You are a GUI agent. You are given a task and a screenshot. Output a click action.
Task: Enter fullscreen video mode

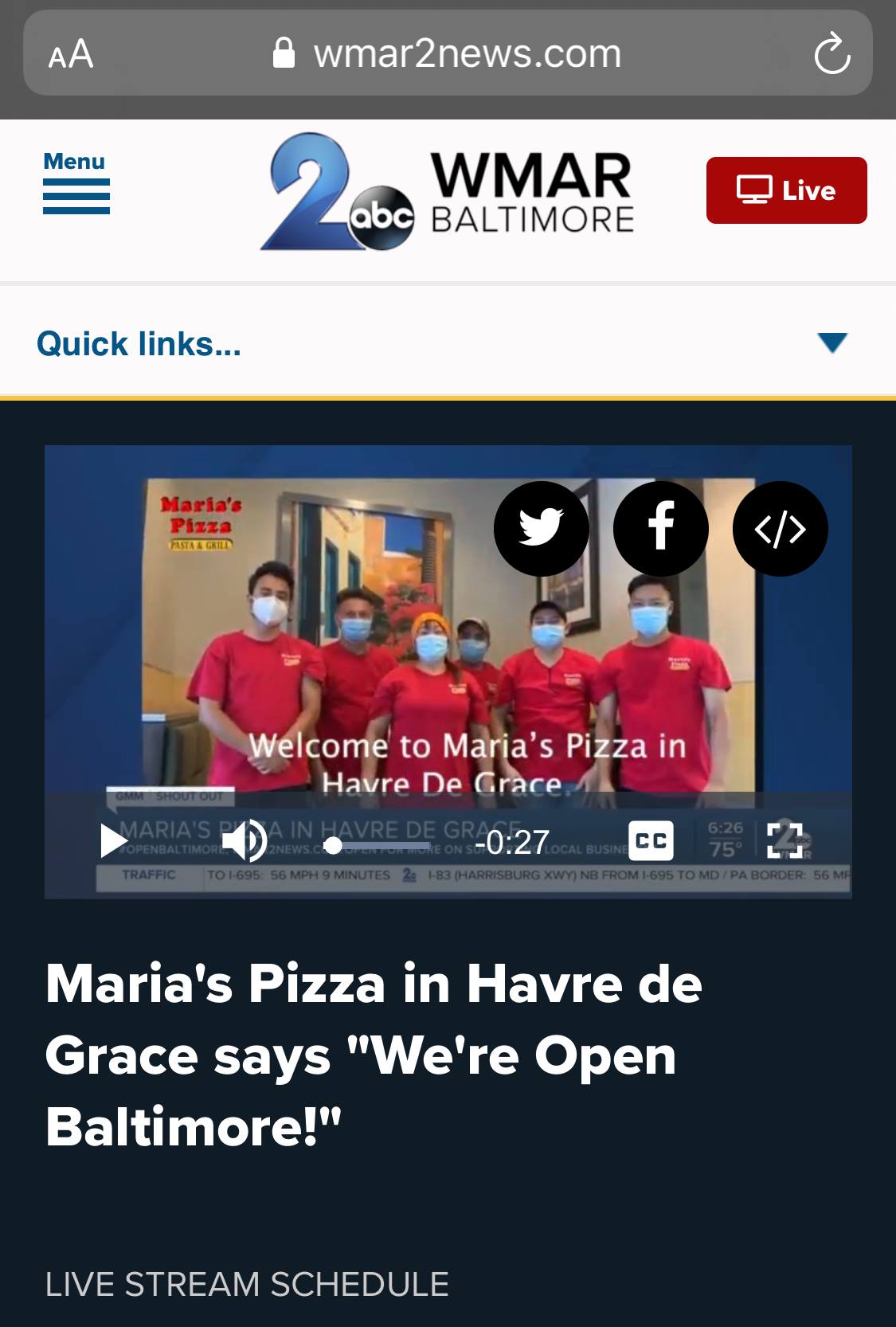[784, 841]
